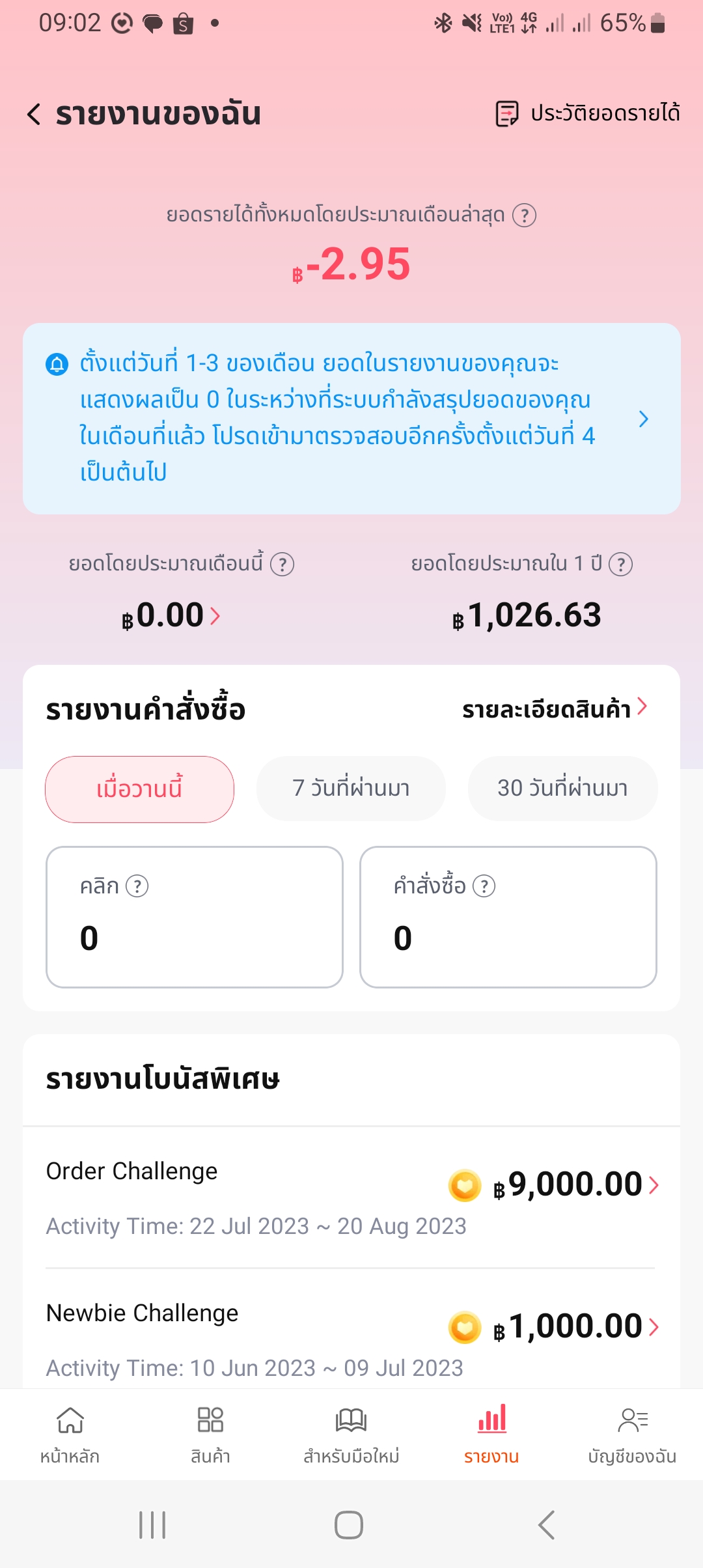
Task: Open this month's ฿0.00 estimate details
Action: tap(171, 615)
